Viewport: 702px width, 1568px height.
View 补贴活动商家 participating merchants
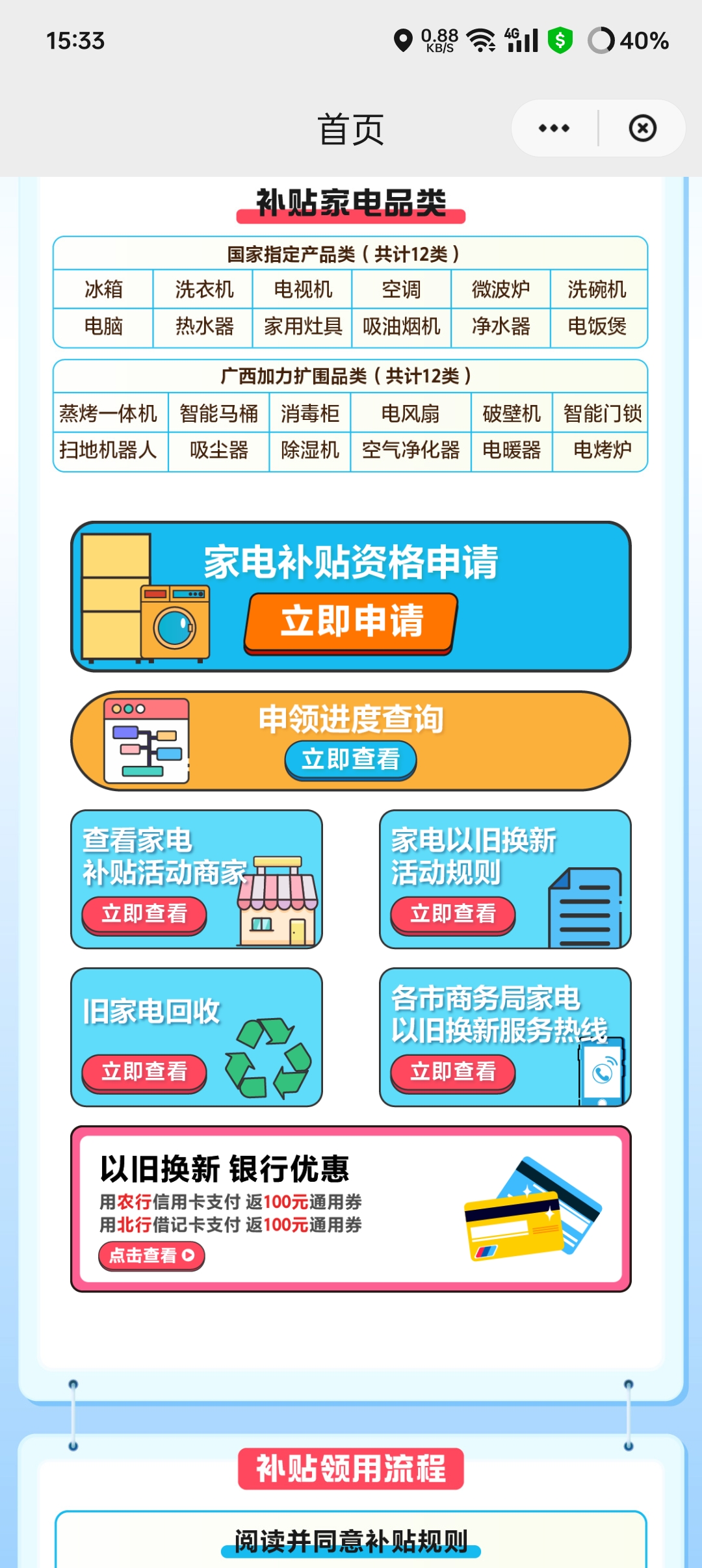coord(144,914)
